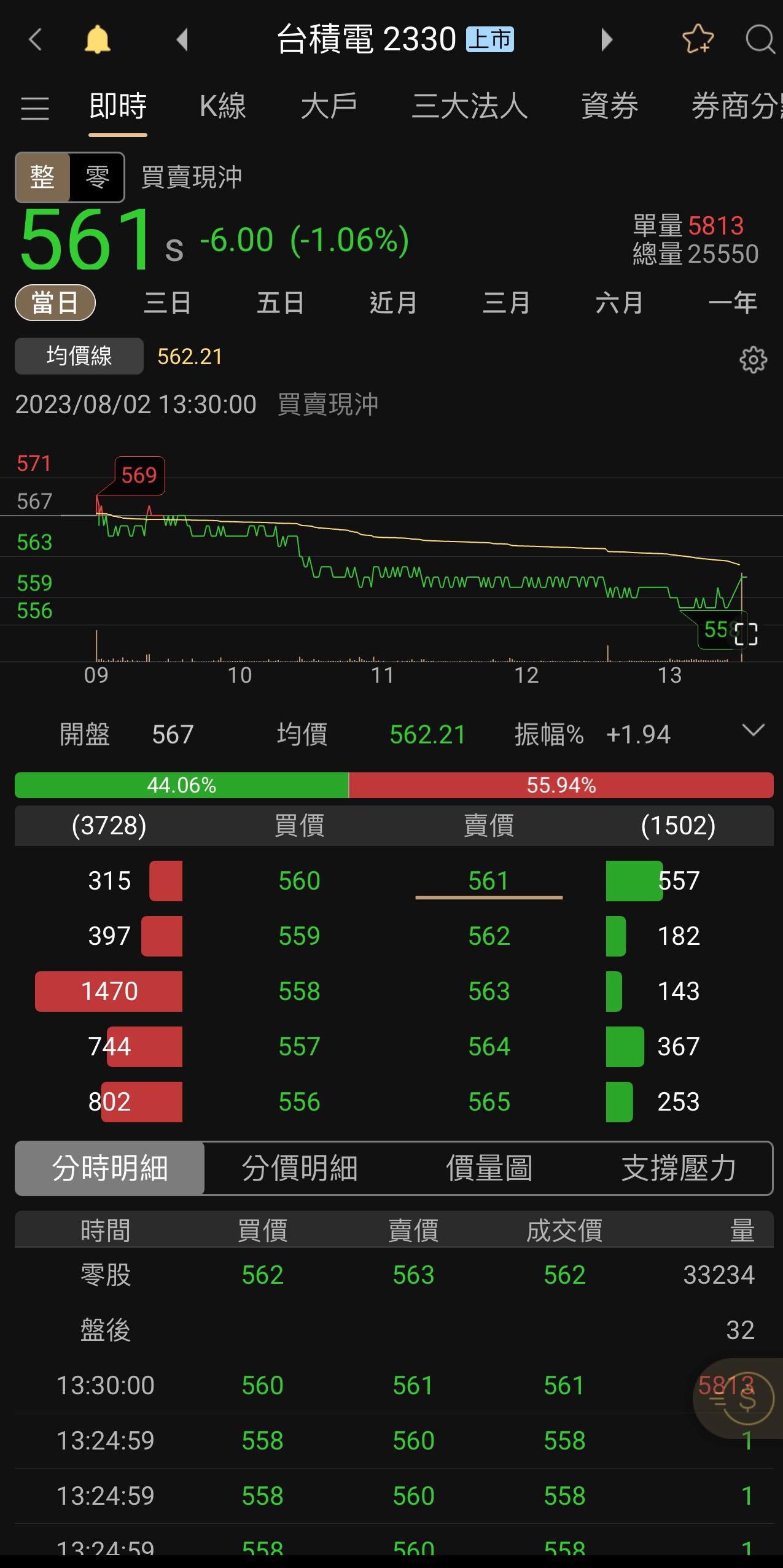Select the 三日 chart range

(168, 303)
